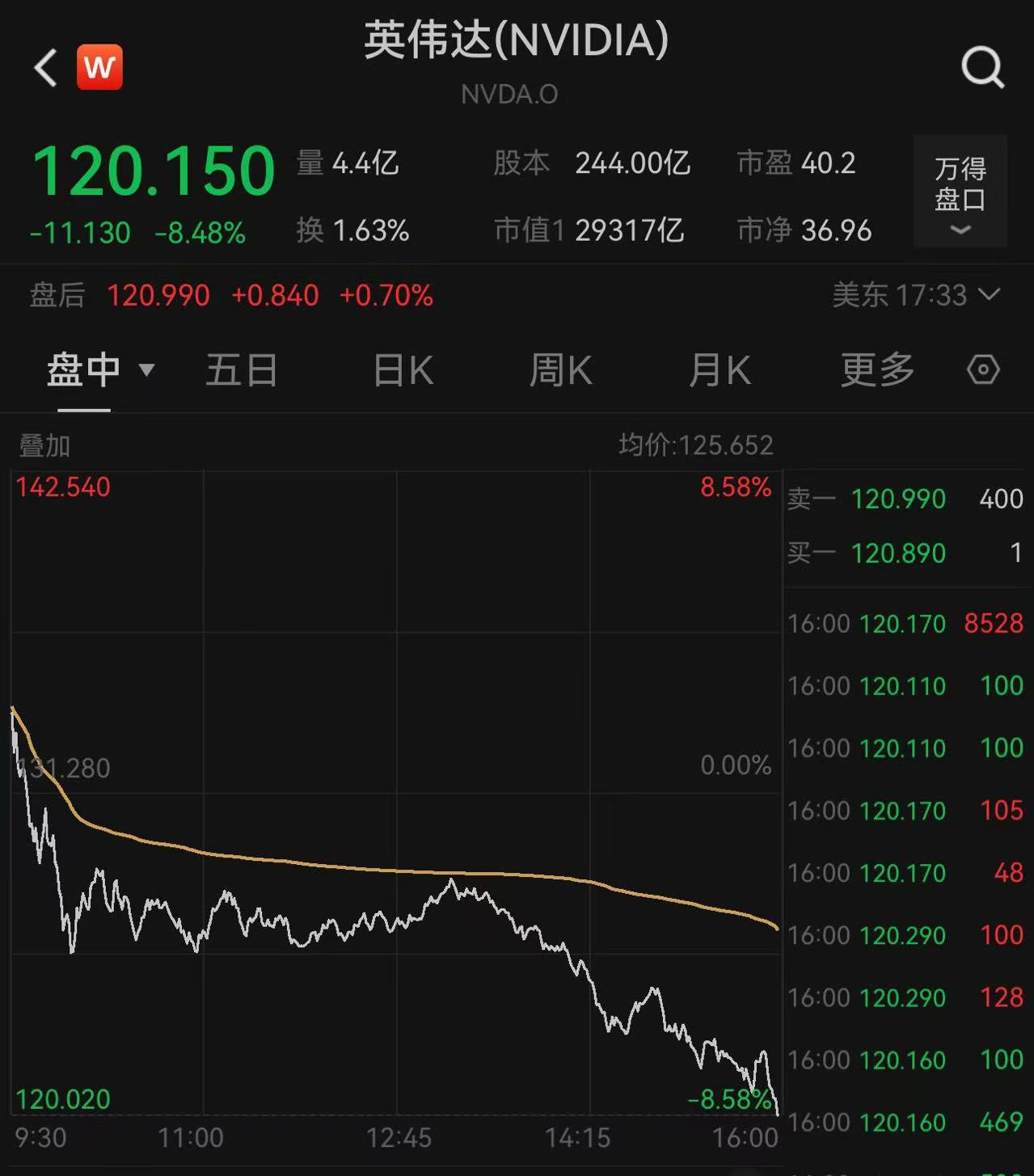Image resolution: width=1034 pixels, height=1176 pixels.
Task: Click the 均价 average price 125.652 label
Action: [695, 445]
